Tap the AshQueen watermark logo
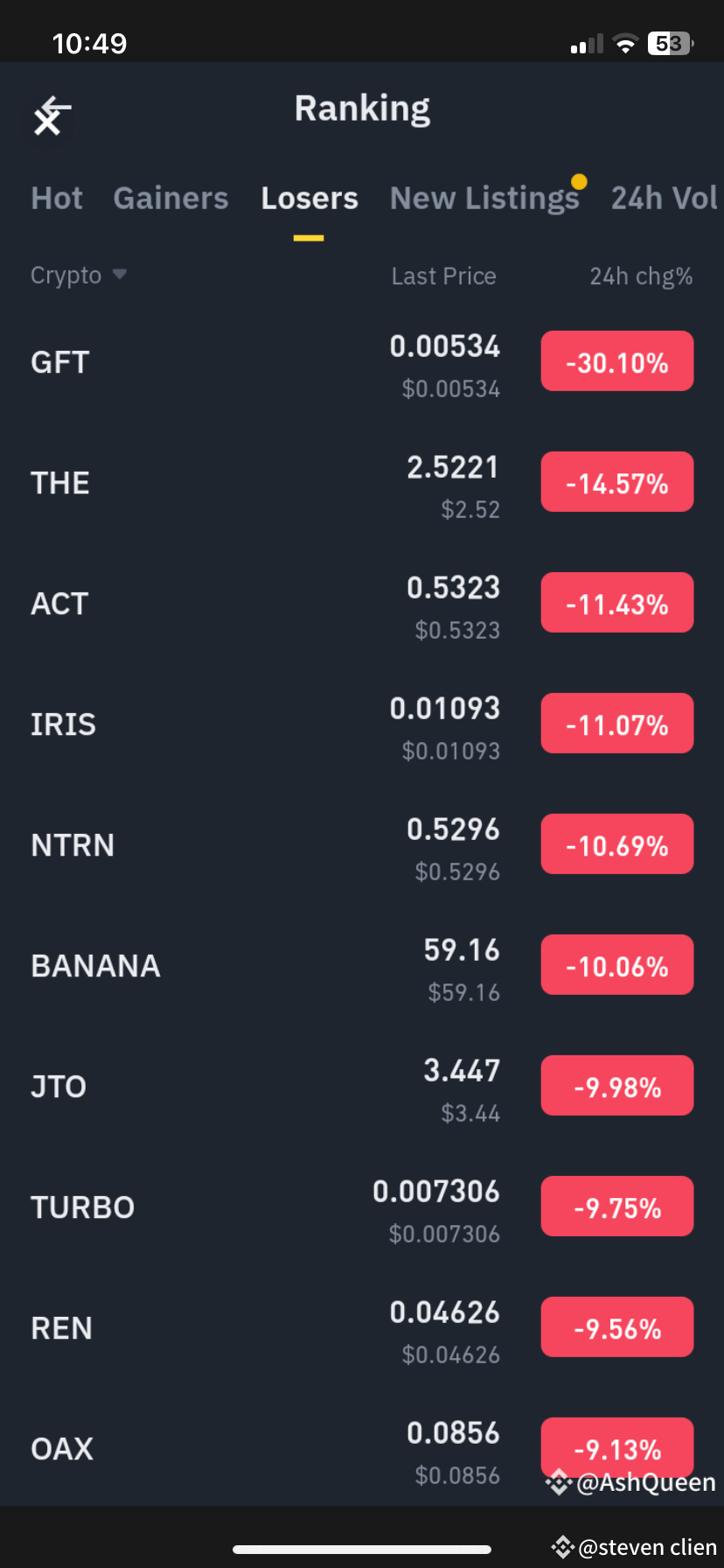The height and width of the screenshot is (1568, 724). (x=557, y=1481)
